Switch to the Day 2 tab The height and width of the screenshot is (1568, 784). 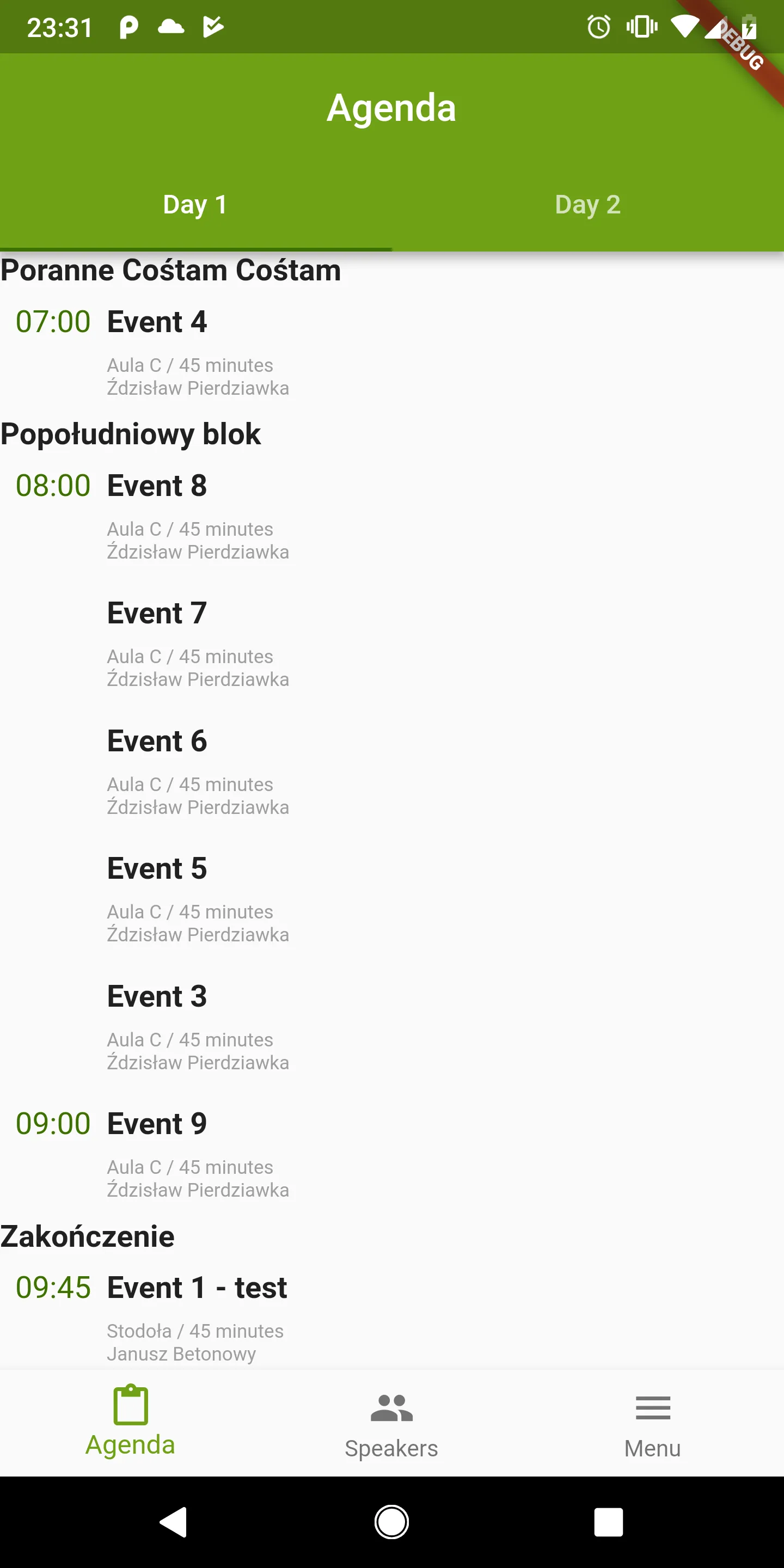tap(587, 205)
